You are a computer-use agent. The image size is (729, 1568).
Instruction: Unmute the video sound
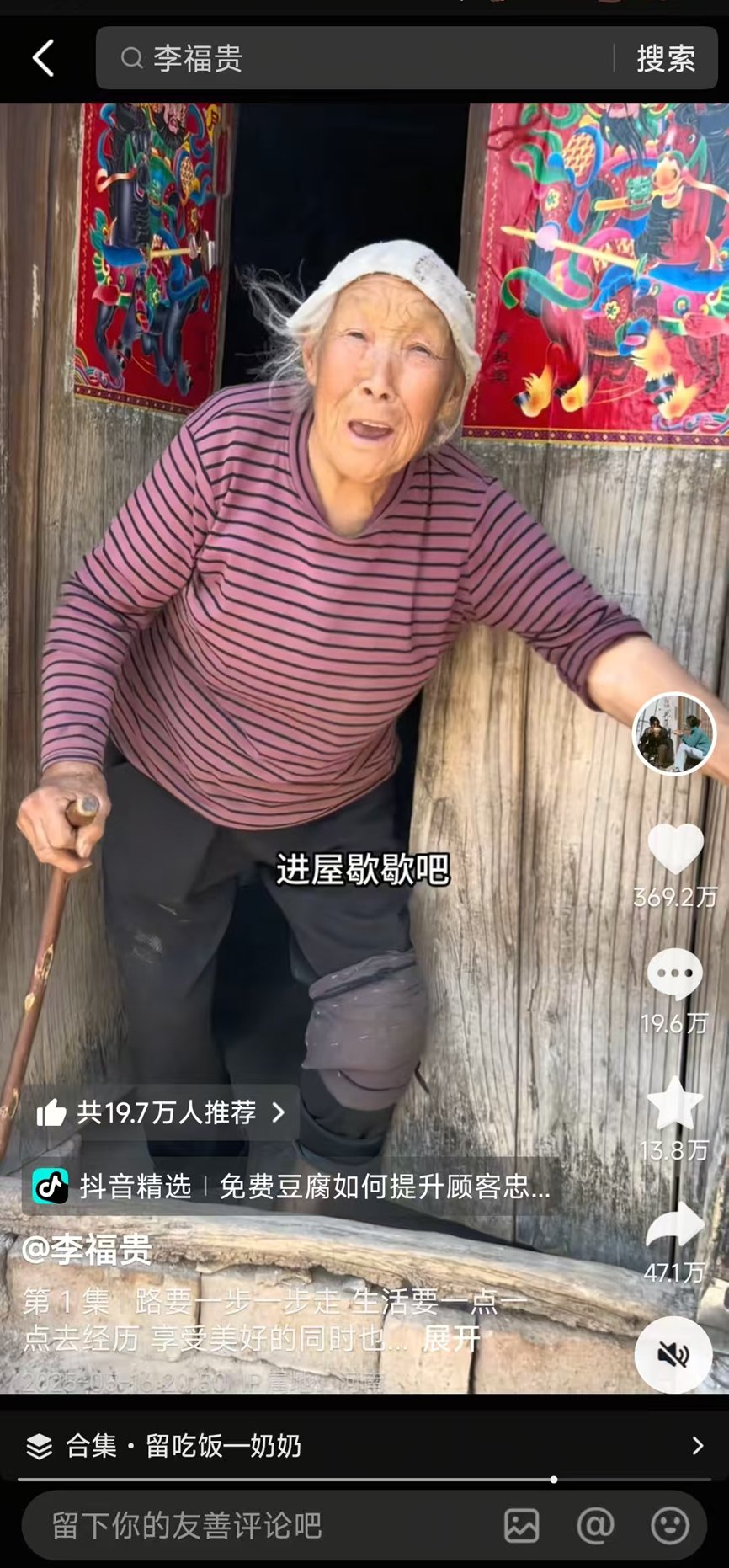673,1354
